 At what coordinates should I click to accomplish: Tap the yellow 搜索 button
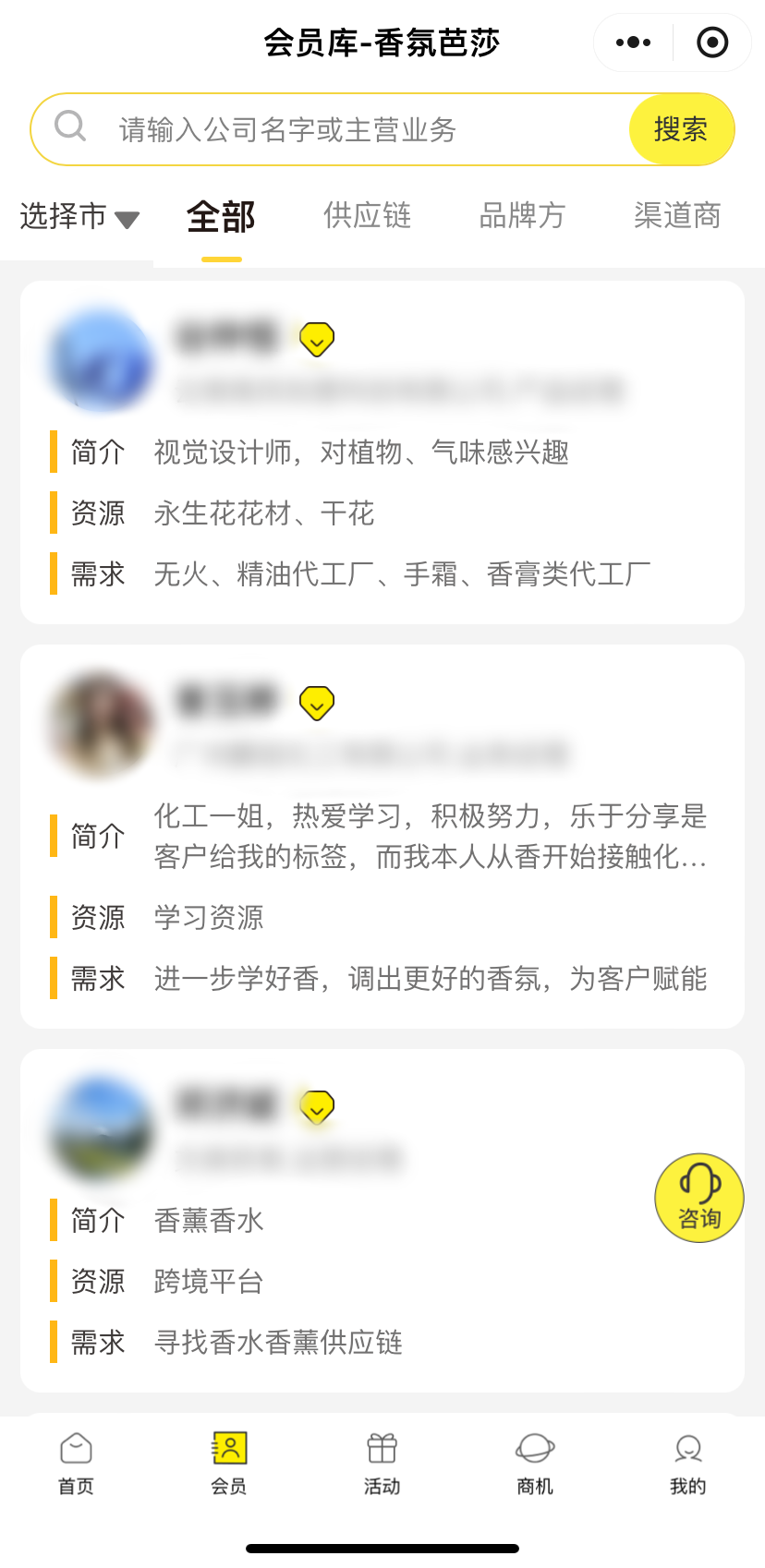click(x=681, y=129)
